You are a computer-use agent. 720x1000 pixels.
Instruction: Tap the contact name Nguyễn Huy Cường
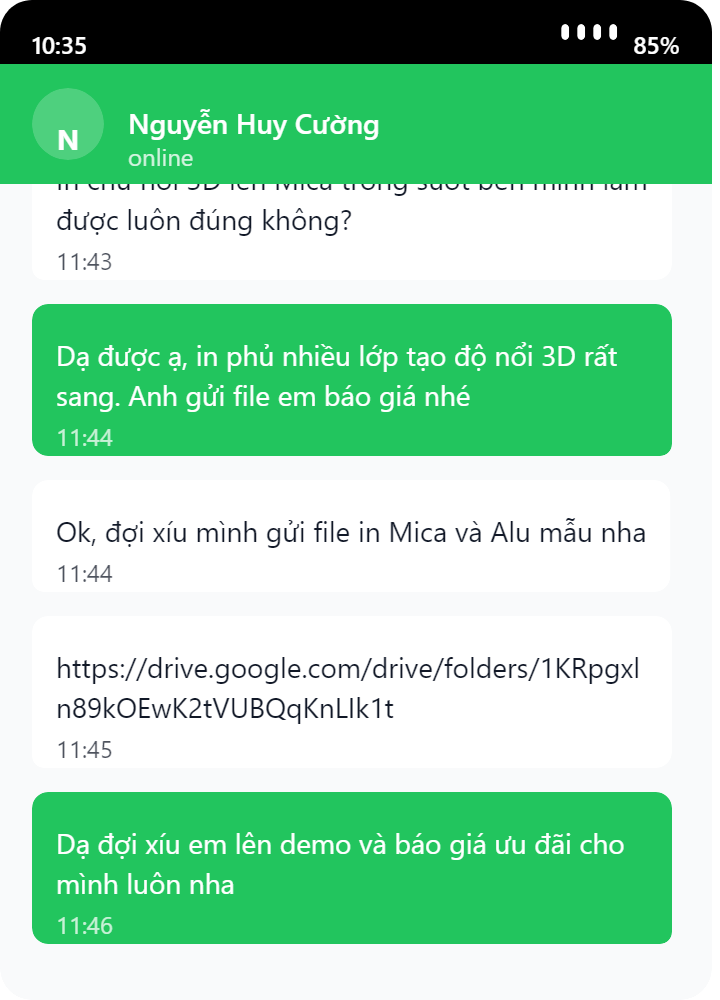point(254,125)
